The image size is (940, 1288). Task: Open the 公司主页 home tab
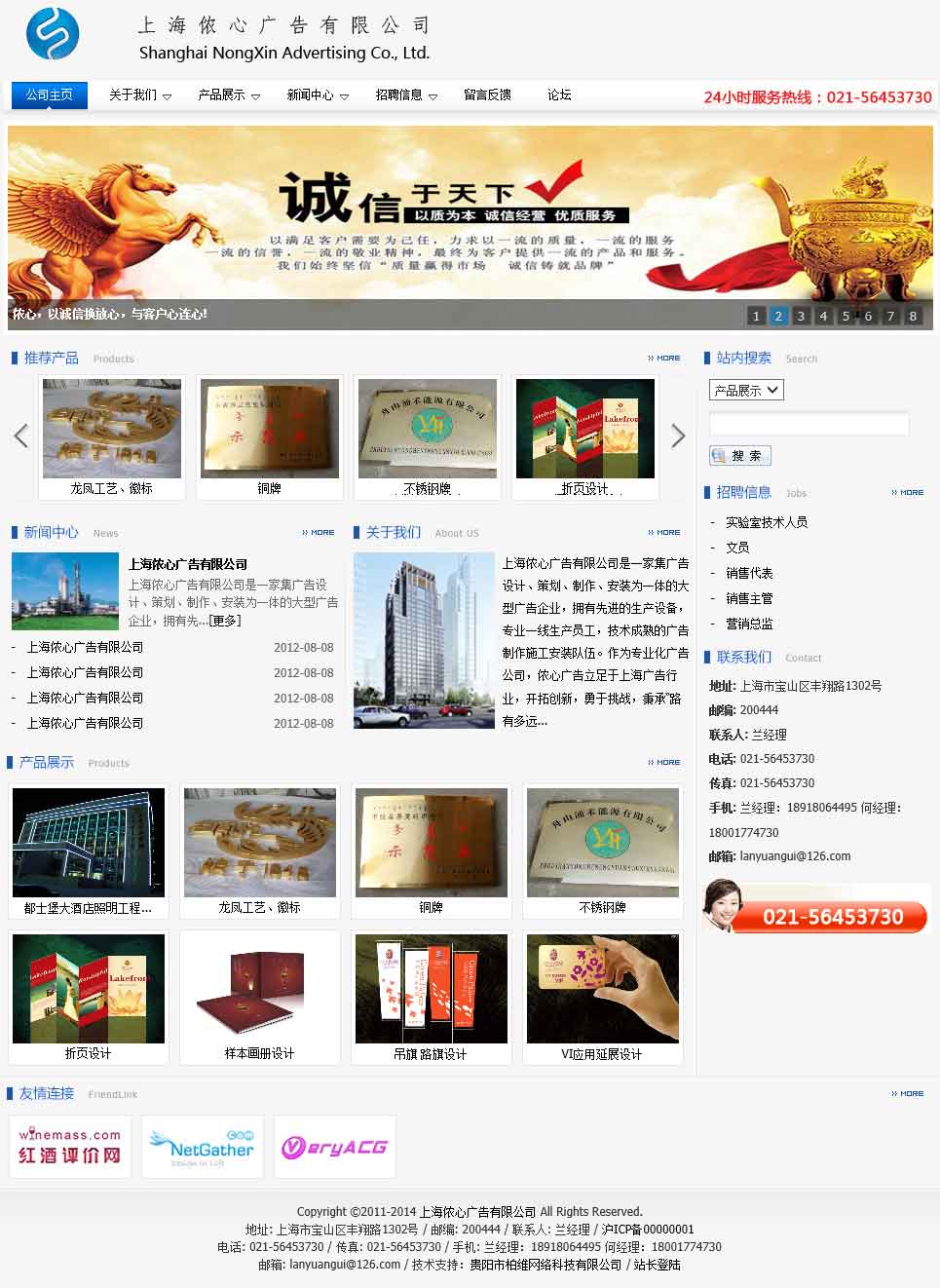tap(49, 95)
